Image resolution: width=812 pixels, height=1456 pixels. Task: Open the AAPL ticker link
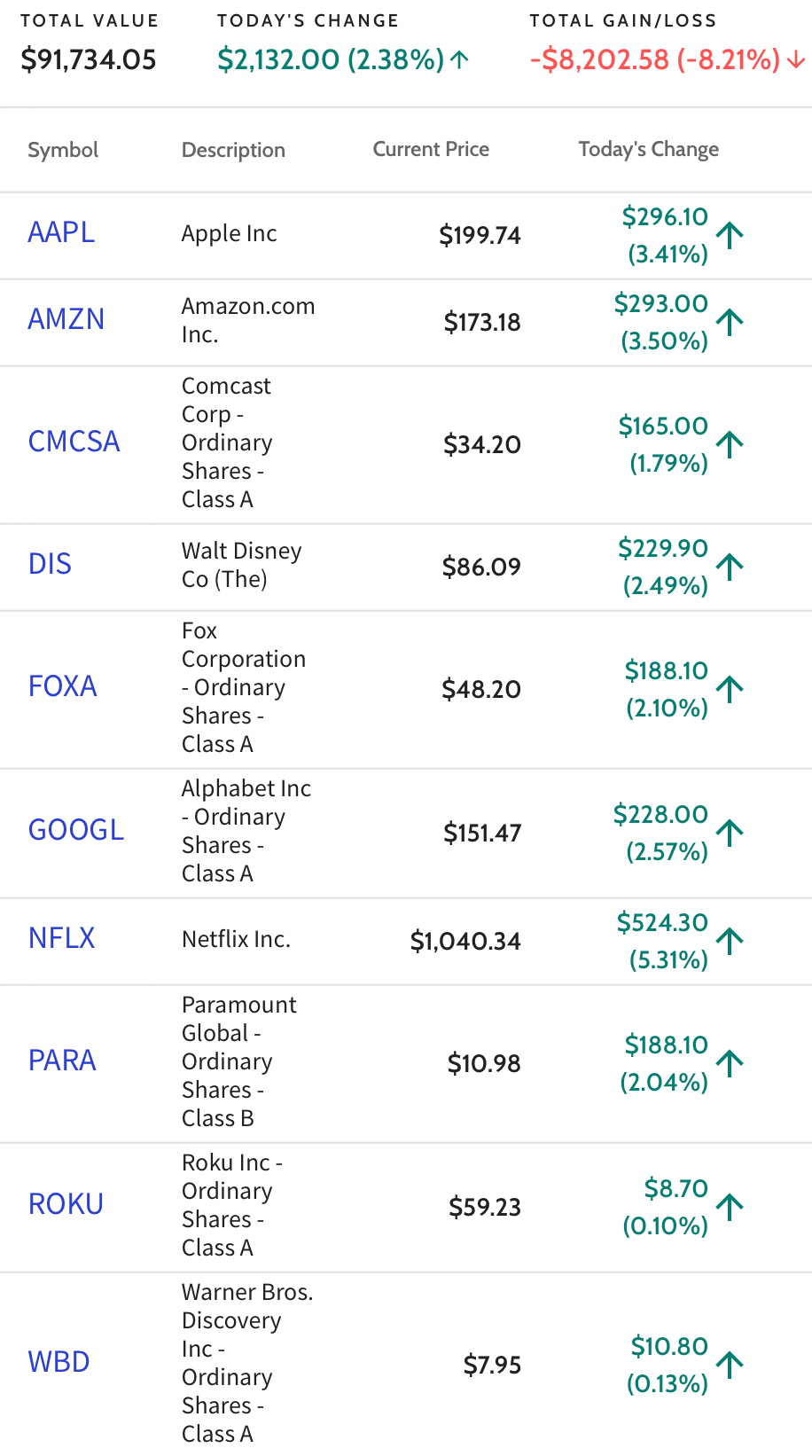61,232
